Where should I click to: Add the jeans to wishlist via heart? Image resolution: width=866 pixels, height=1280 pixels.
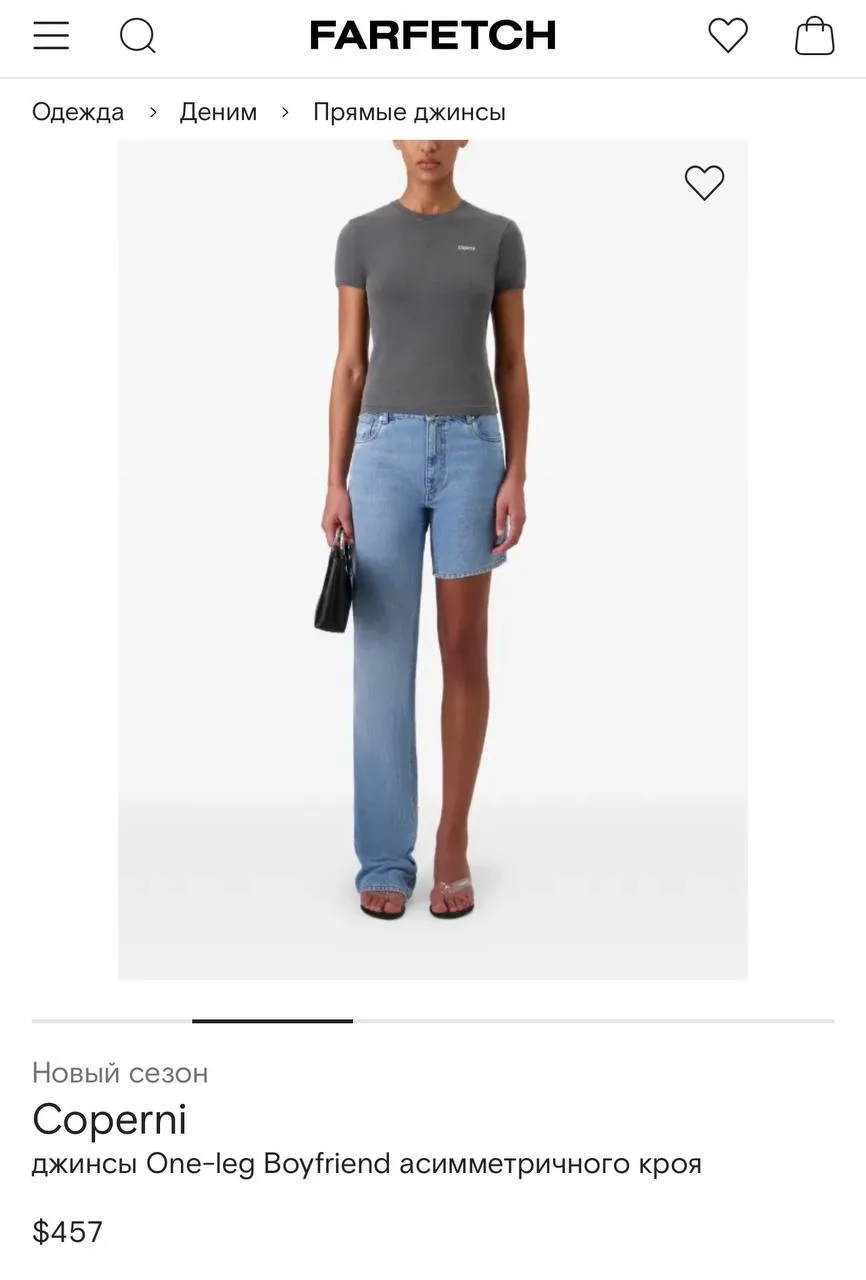[x=704, y=182]
